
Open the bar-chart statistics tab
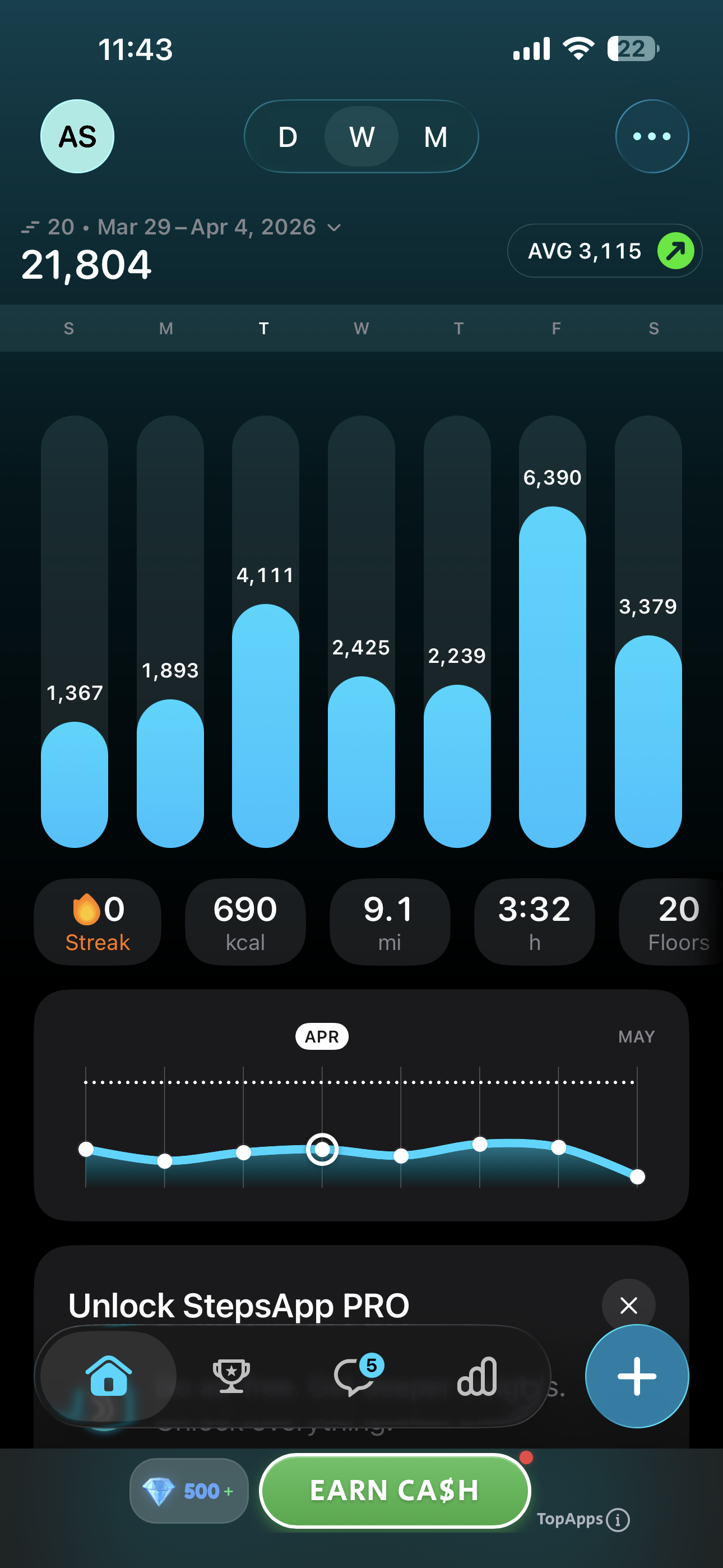click(x=478, y=1376)
